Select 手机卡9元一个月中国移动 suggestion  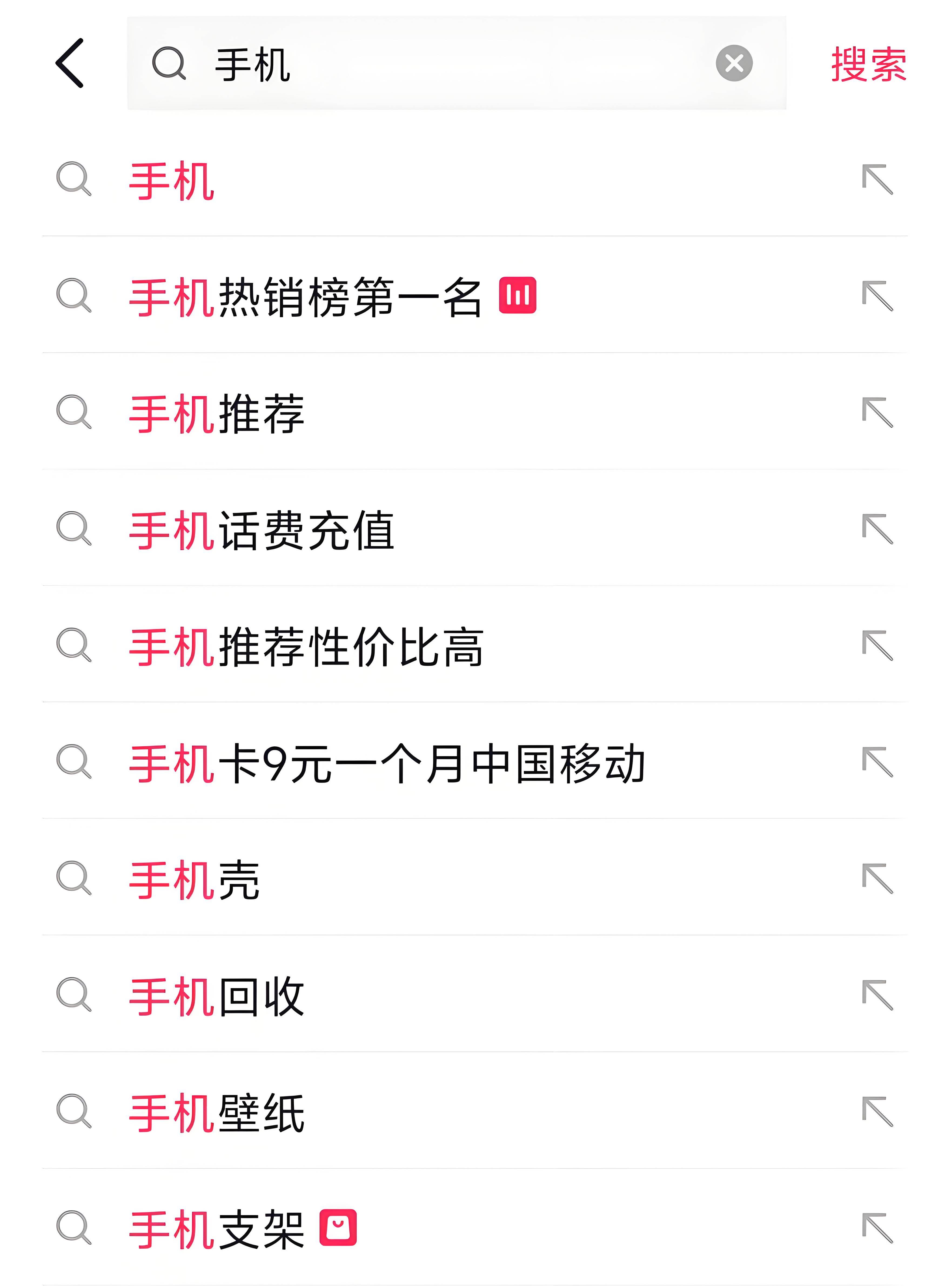point(387,764)
